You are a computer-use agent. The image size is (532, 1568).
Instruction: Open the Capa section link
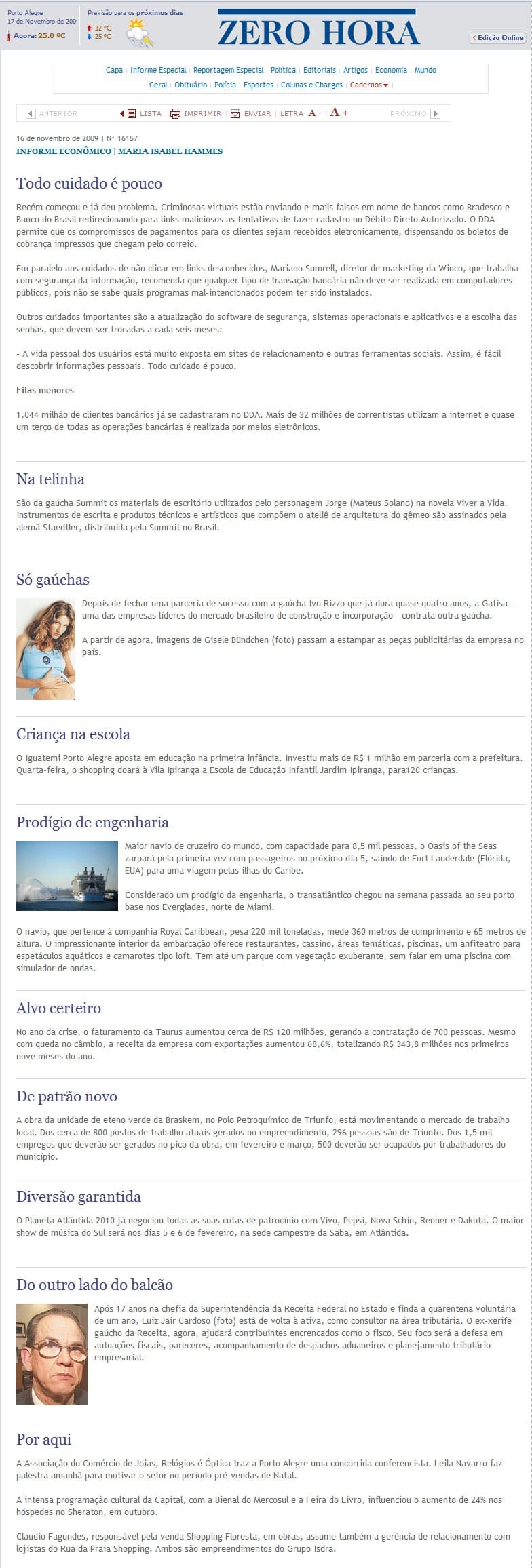114,70
